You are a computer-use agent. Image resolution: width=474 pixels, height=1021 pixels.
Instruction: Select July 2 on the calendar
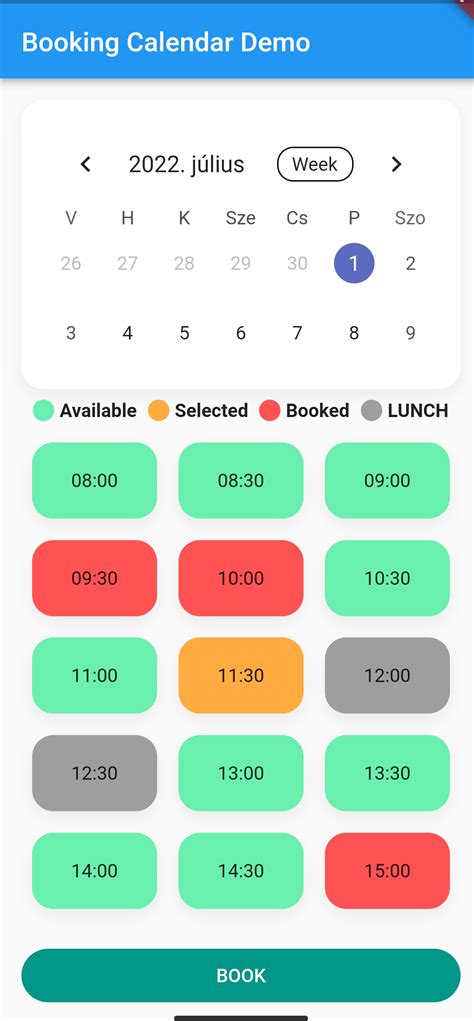410,263
